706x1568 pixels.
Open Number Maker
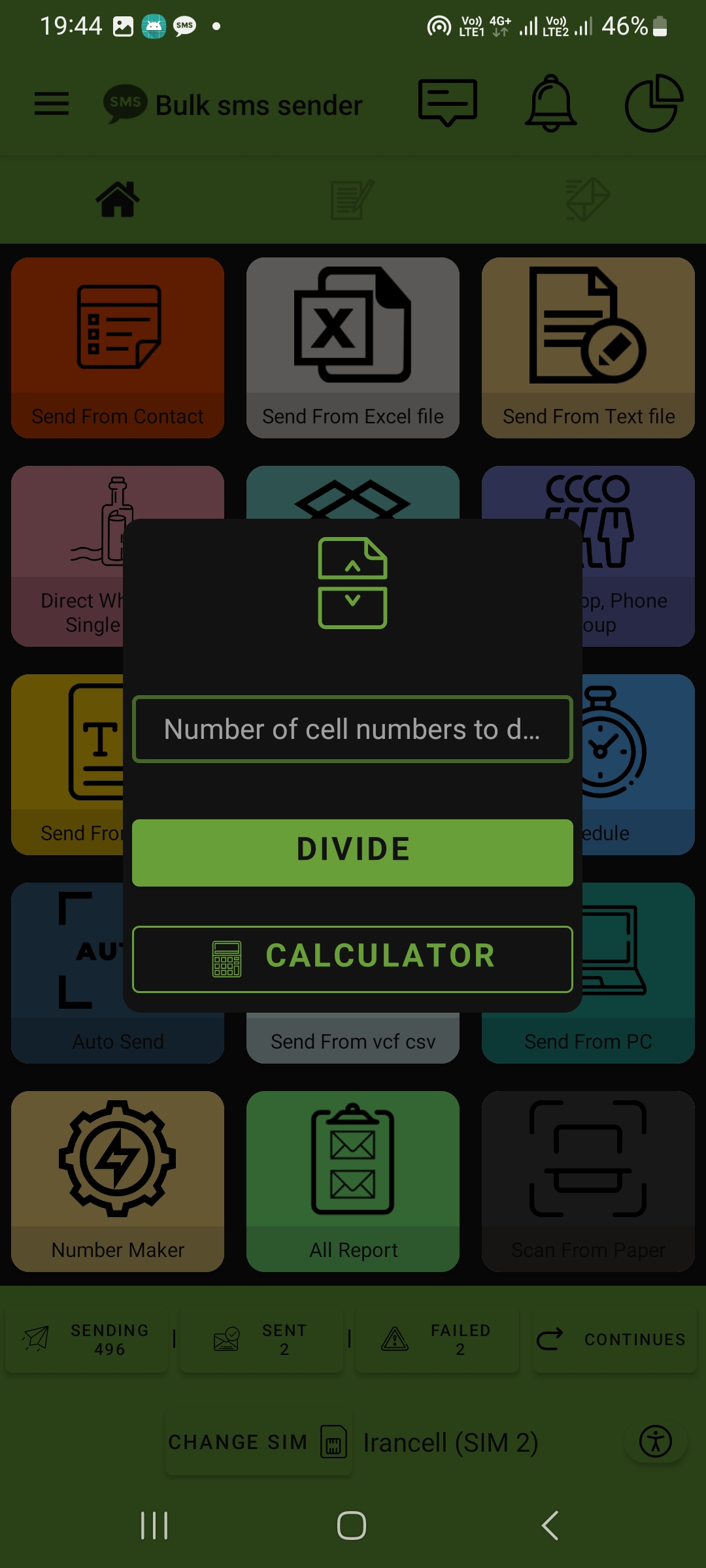[118, 1181]
